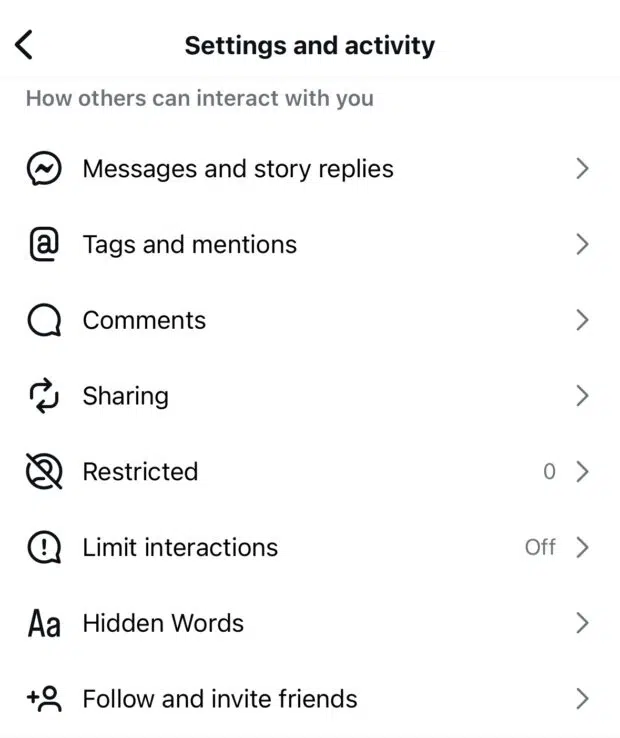
Task: Open Messages and story replies settings
Action: coord(238,169)
